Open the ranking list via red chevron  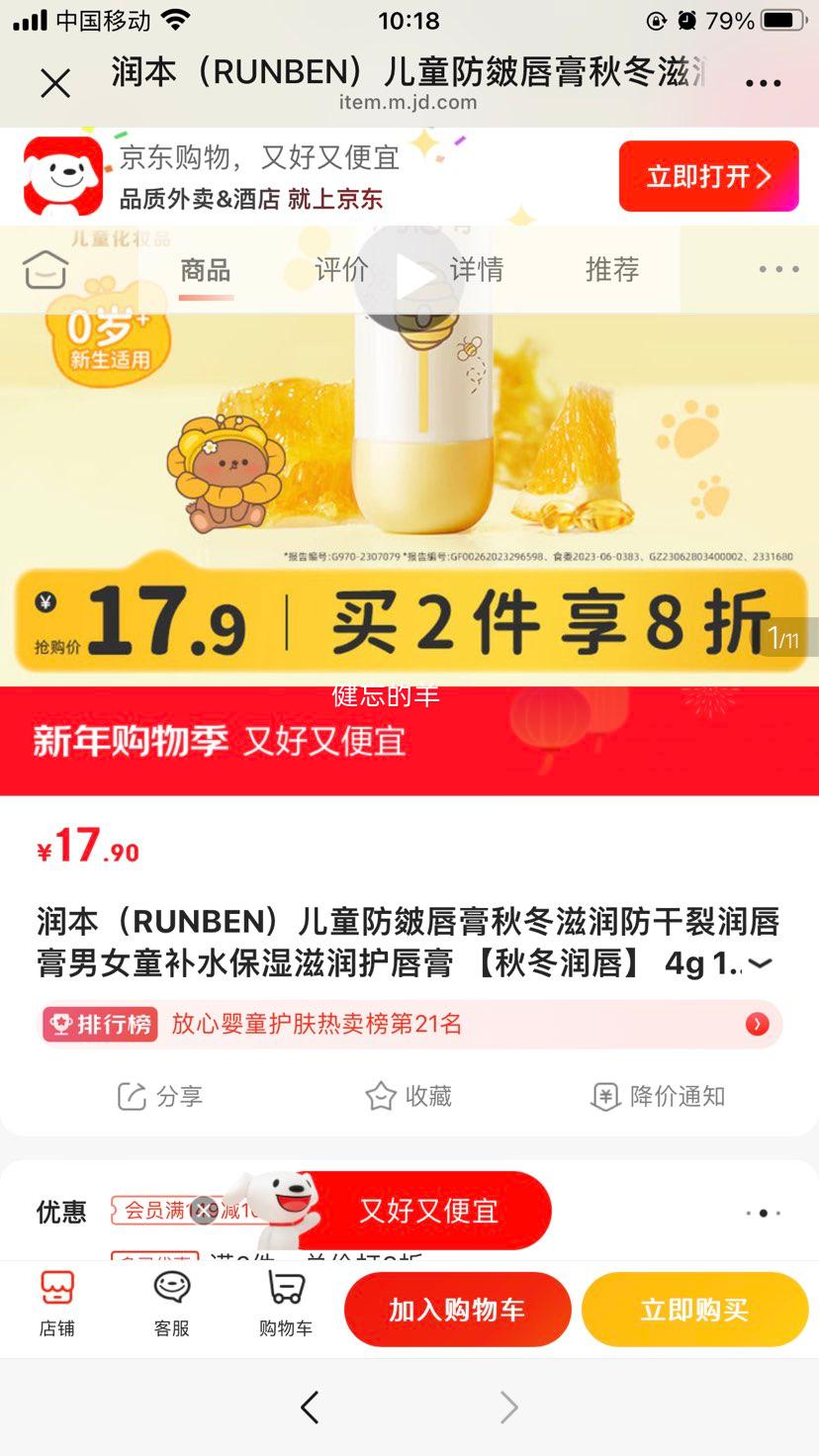click(x=757, y=1025)
